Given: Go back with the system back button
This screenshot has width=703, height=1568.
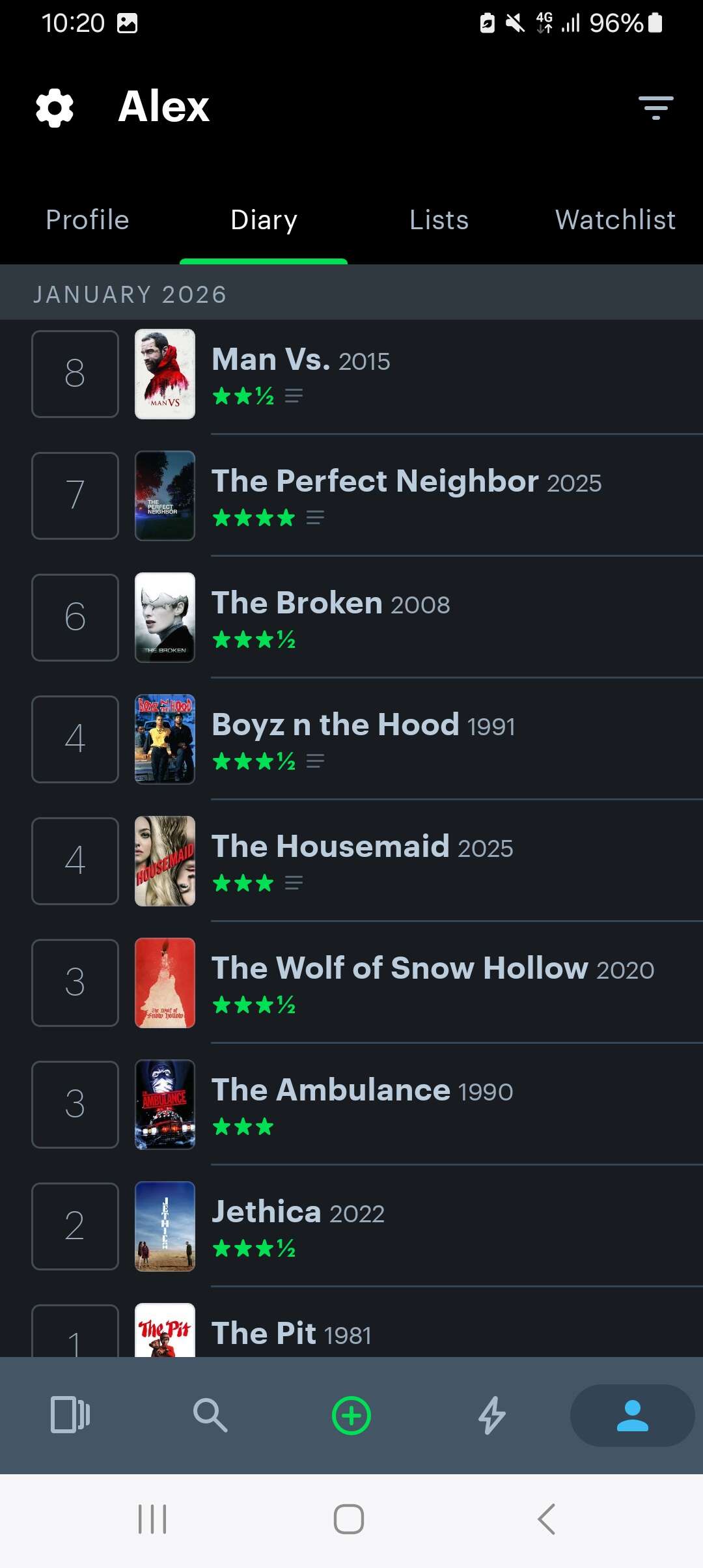Looking at the screenshot, I should click(x=547, y=1519).
